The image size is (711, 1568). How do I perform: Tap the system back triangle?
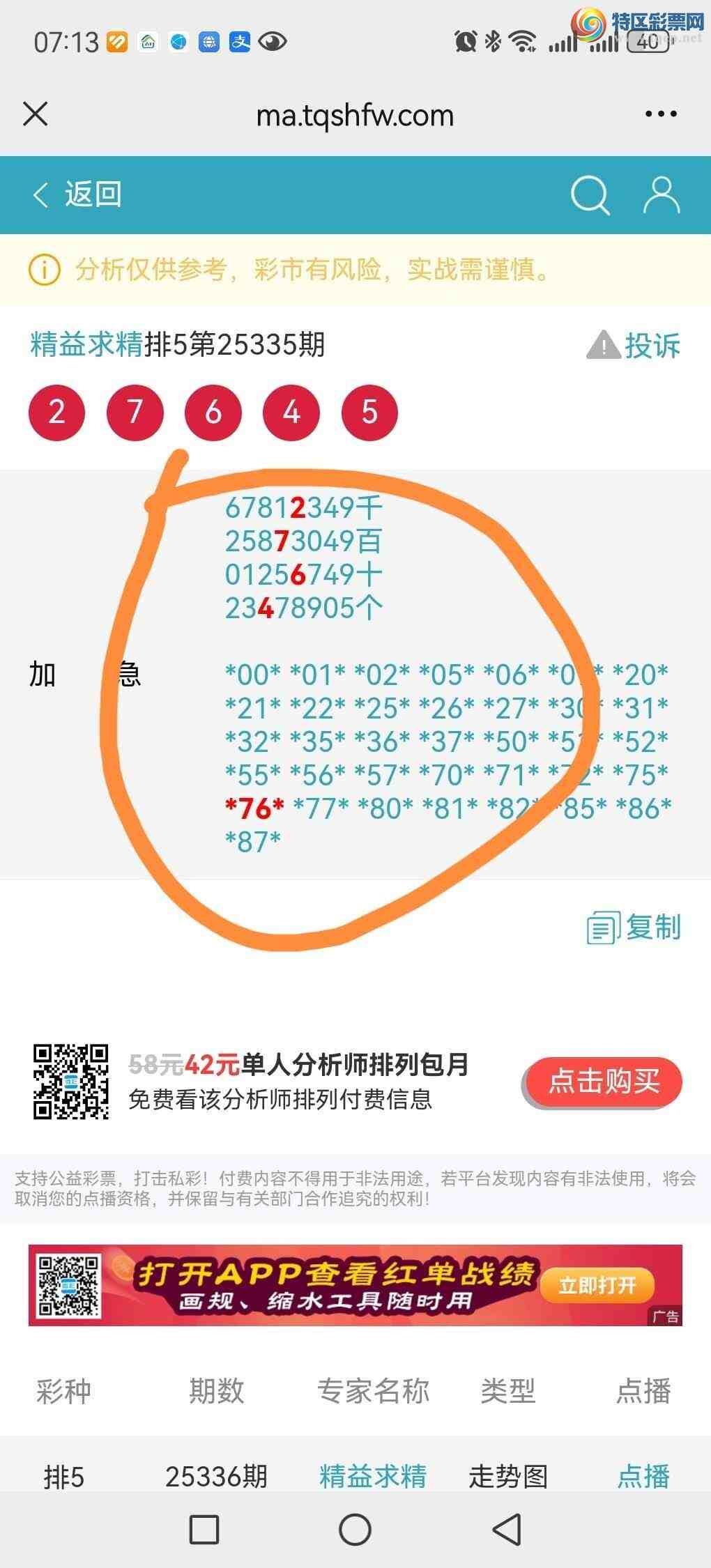click(507, 1530)
